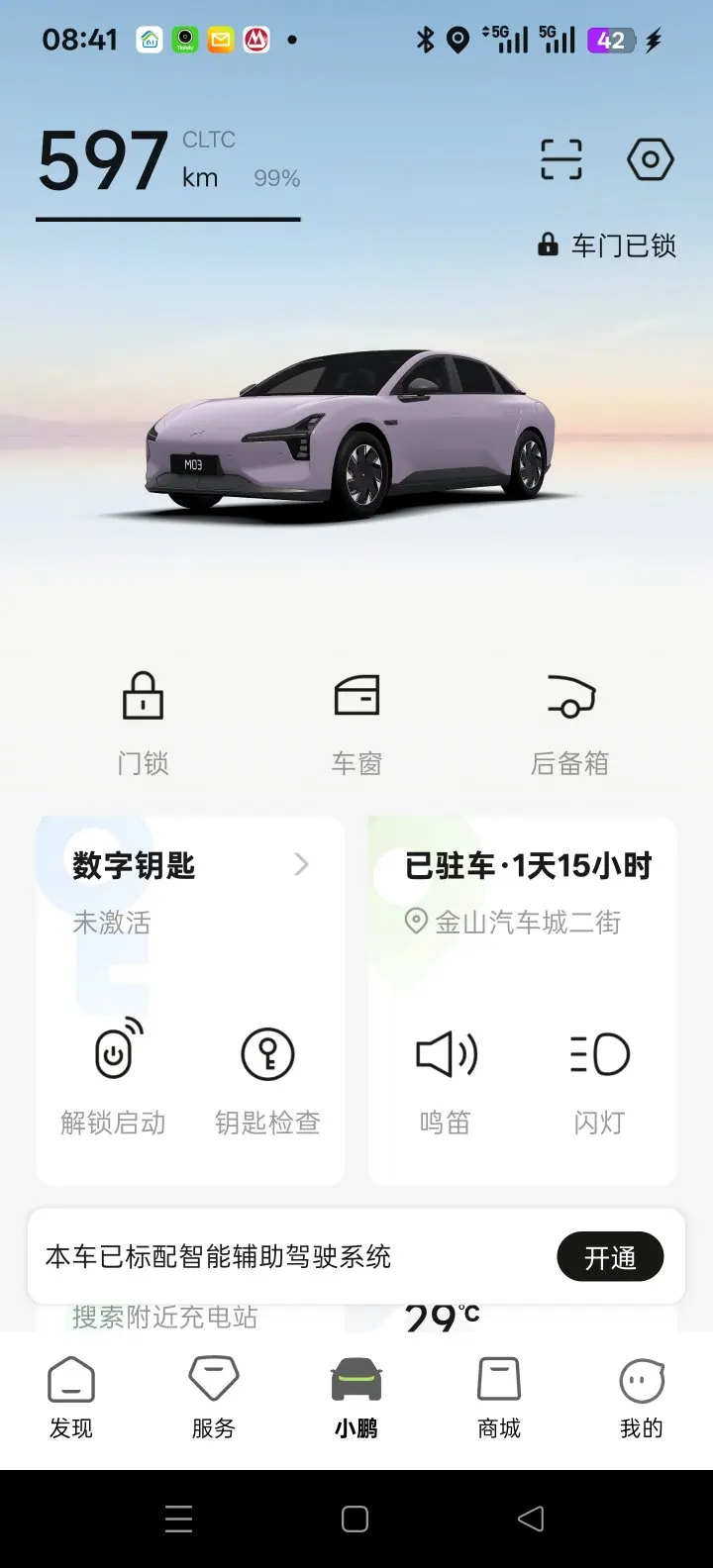Screen dimensions: 713x1568
Task: Open recent apps from navigation bar
Action: tap(179, 1519)
